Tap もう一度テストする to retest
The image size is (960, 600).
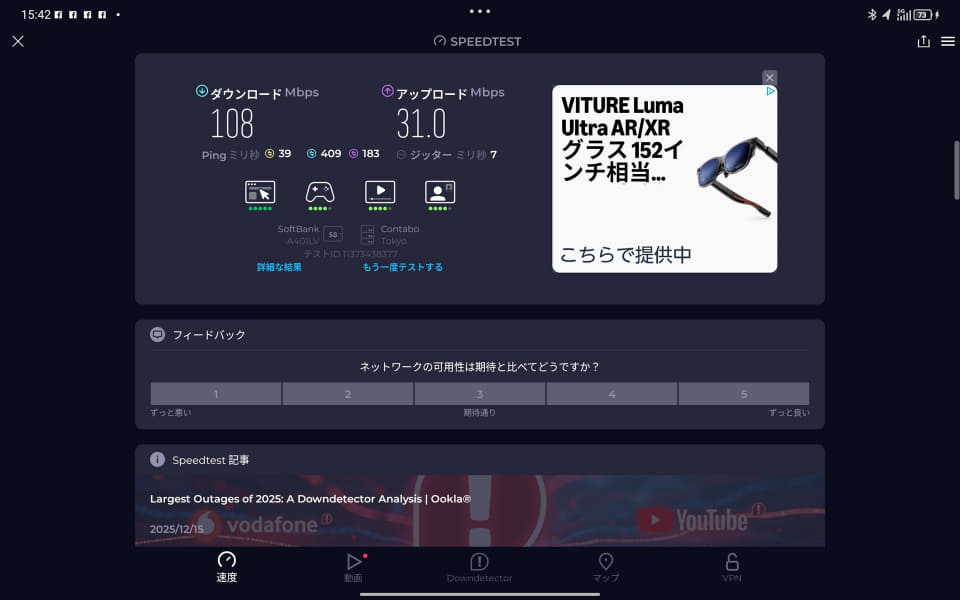coord(402,267)
